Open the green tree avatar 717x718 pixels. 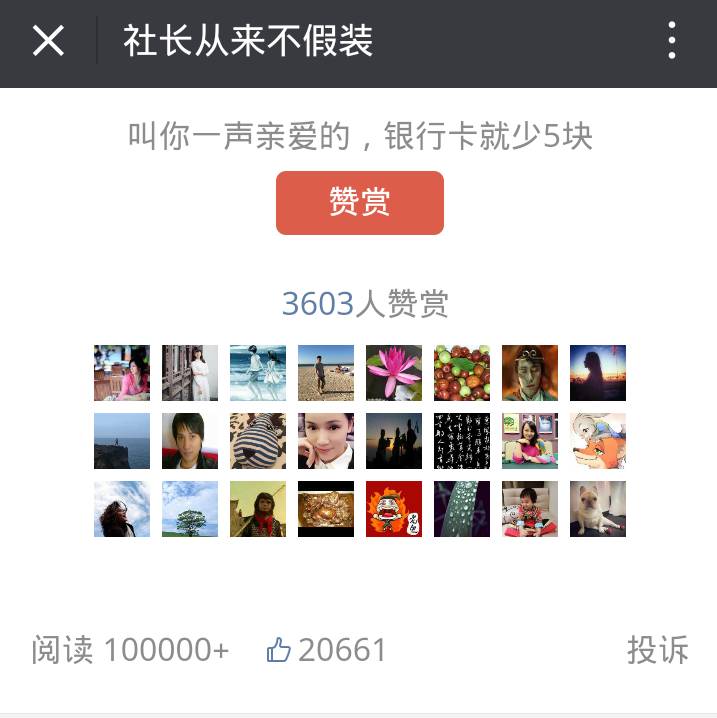(190, 509)
